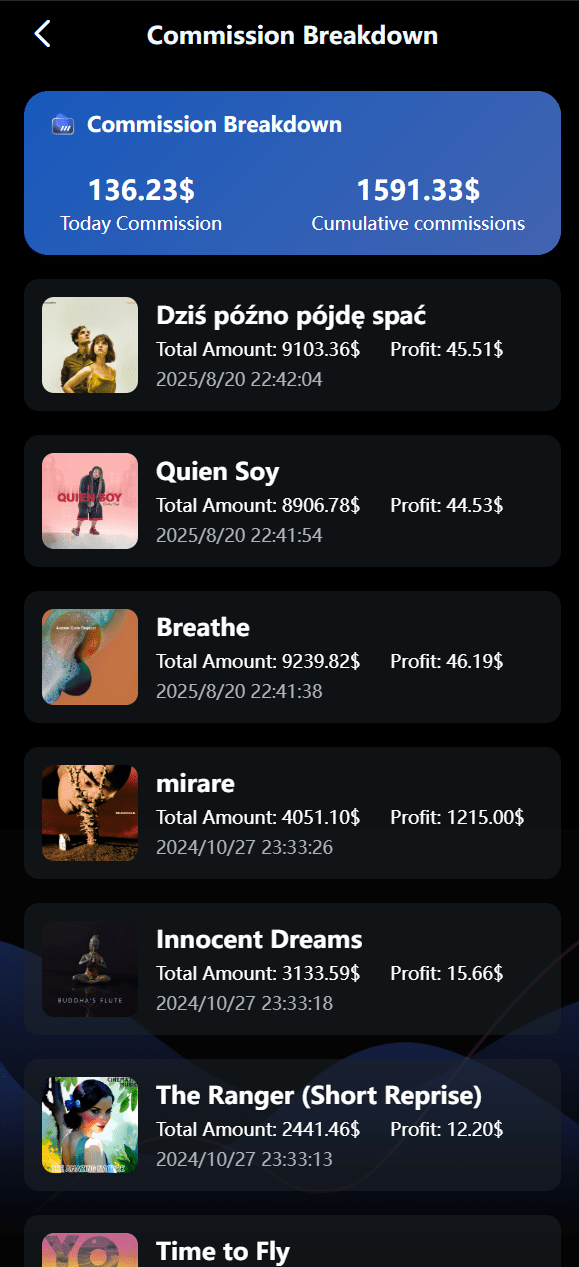Open the Innocent Dreams entry

click(x=292, y=969)
